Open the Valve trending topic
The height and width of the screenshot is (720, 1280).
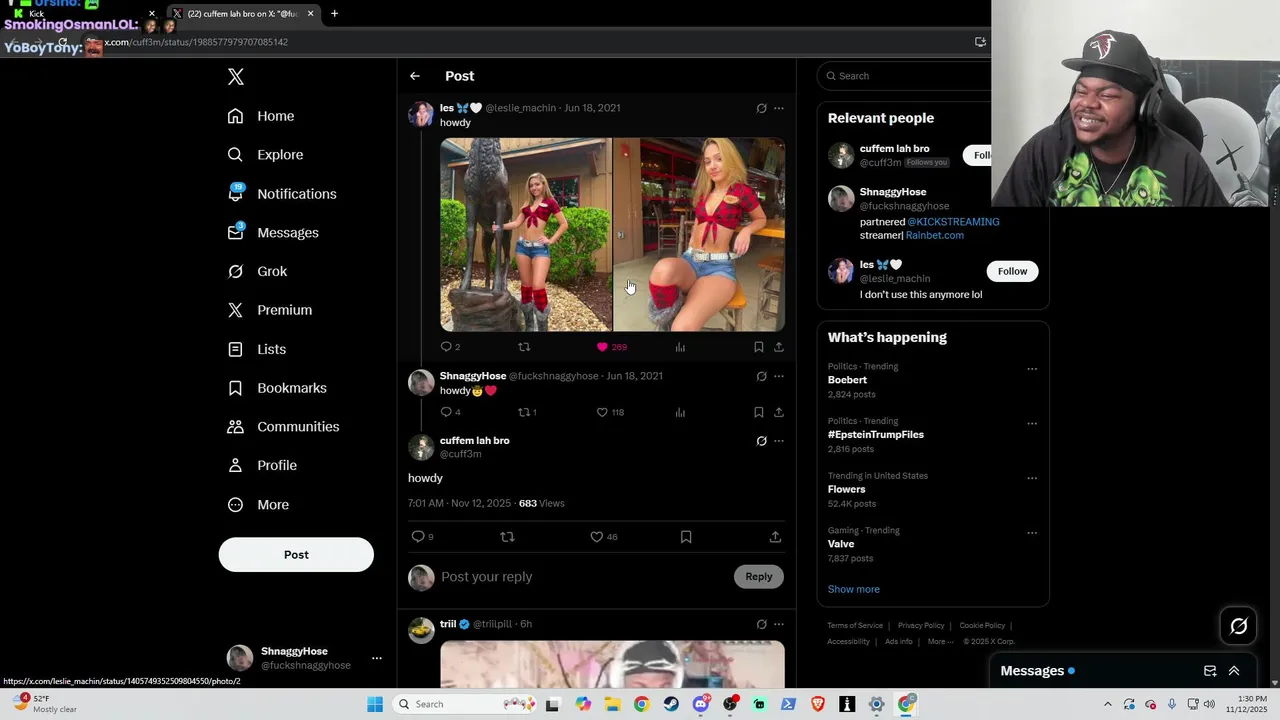click(841, 544)
